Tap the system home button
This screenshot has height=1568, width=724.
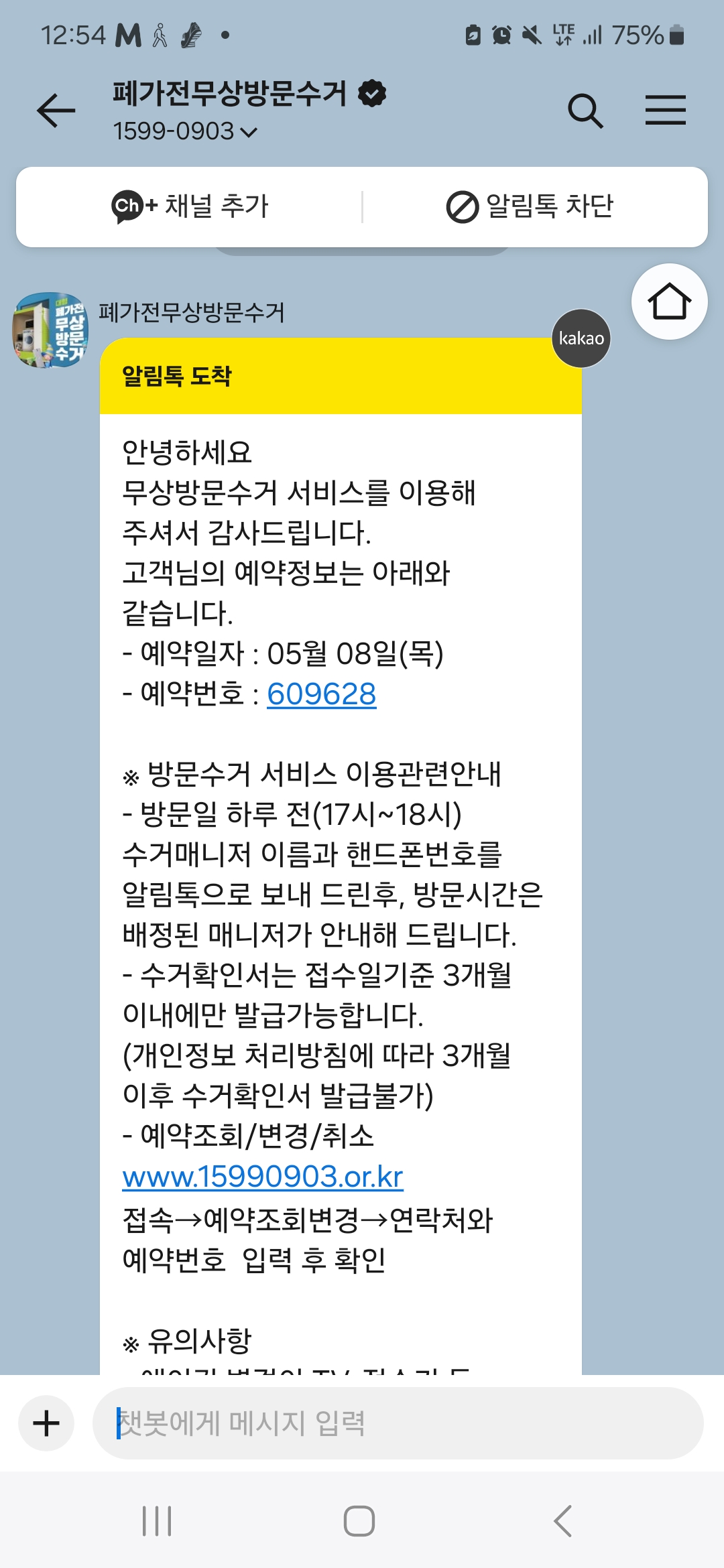click(x=359, y=1521)
